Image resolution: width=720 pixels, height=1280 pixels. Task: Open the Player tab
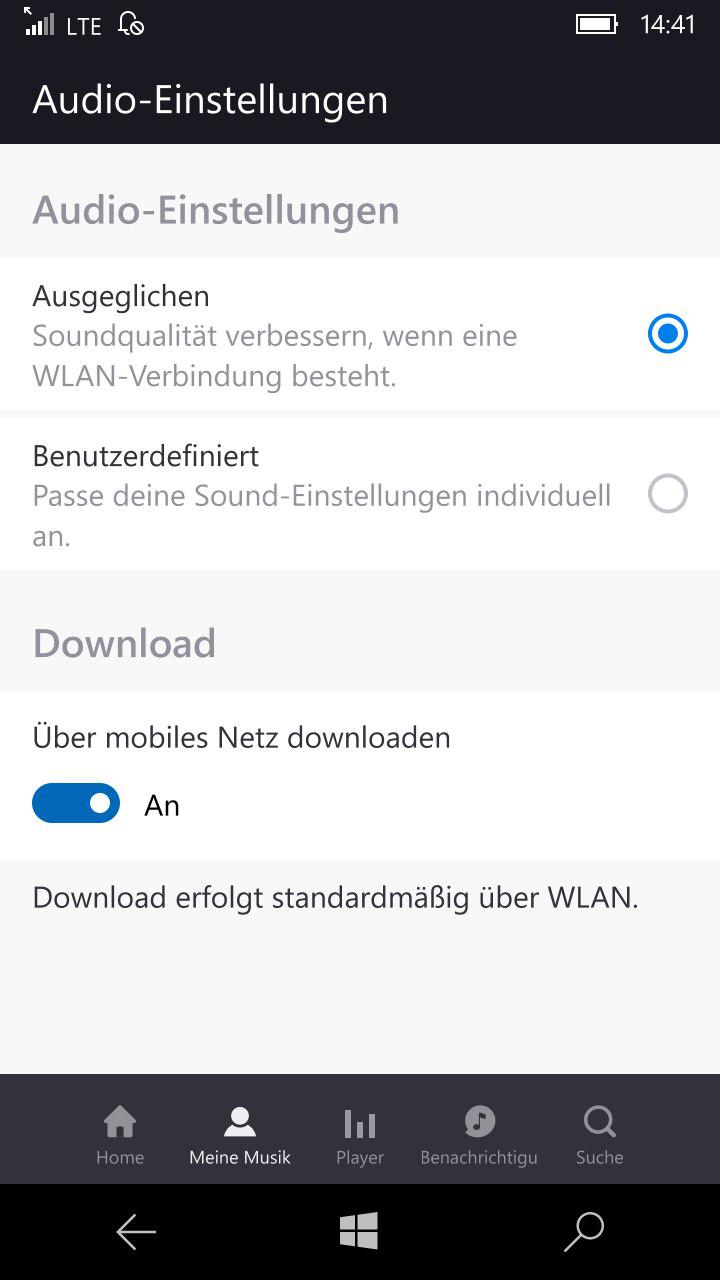[360, 1136]
